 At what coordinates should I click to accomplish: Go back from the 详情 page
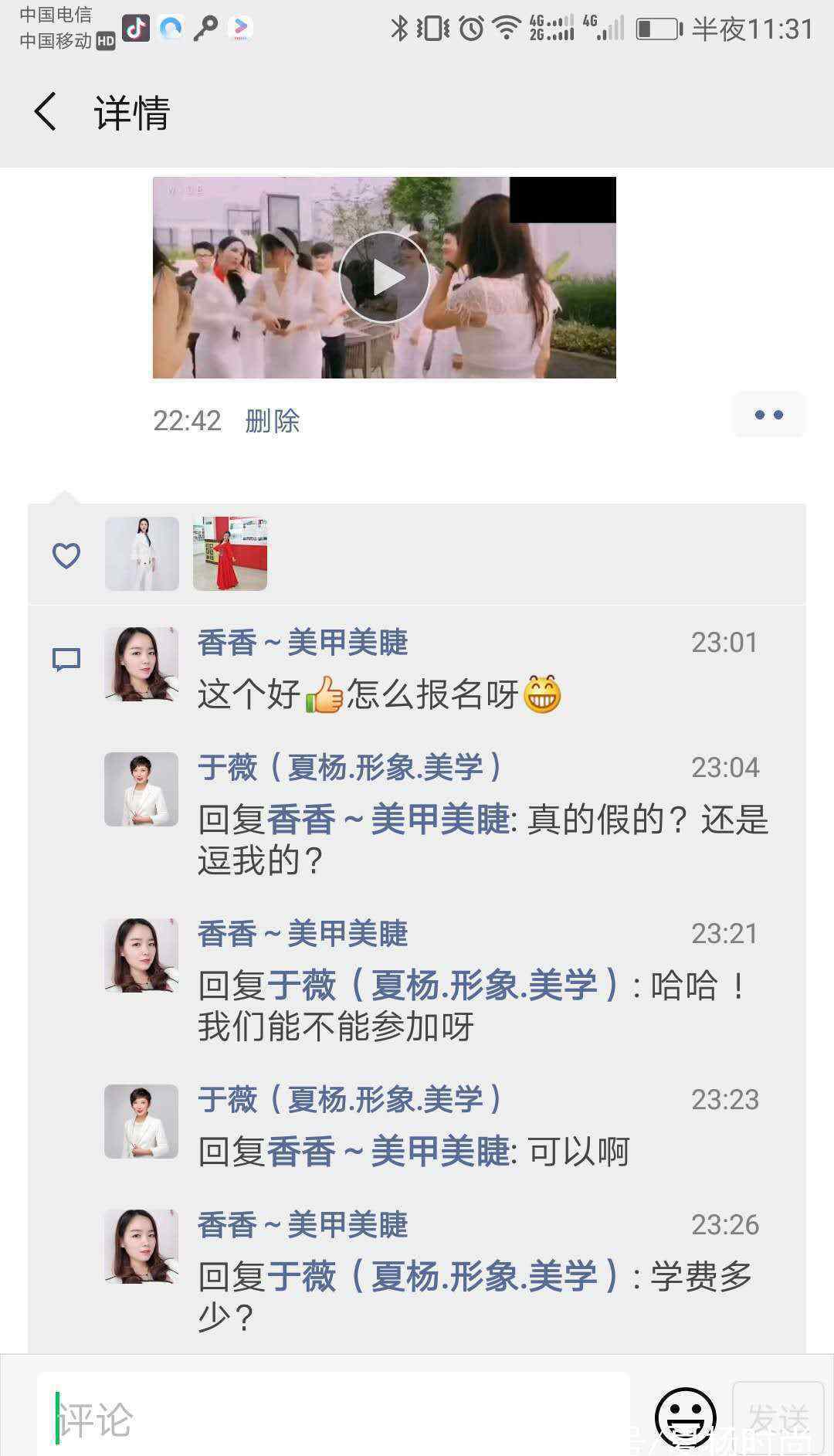tap(45, 112)
